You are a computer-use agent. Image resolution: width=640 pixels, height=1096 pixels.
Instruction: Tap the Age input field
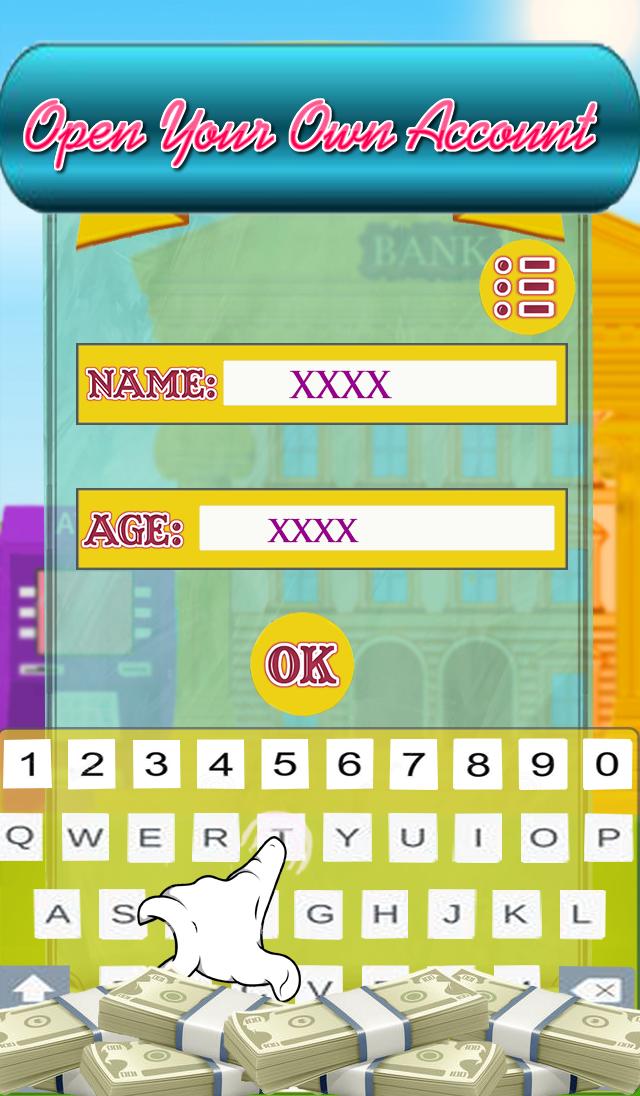(x=376, y=528)
